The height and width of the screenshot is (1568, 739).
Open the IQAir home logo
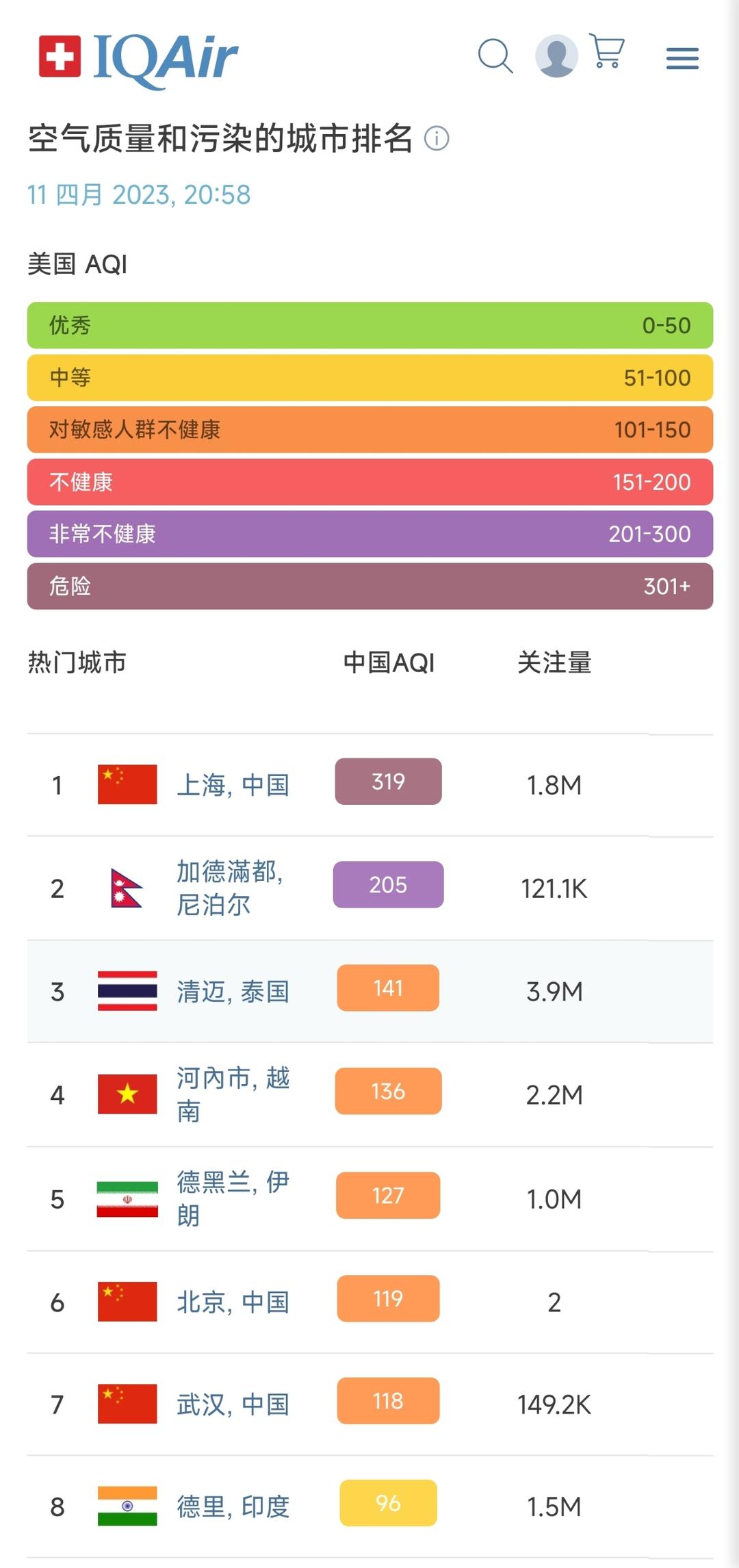pyautogui.click(x=139, y=57)
